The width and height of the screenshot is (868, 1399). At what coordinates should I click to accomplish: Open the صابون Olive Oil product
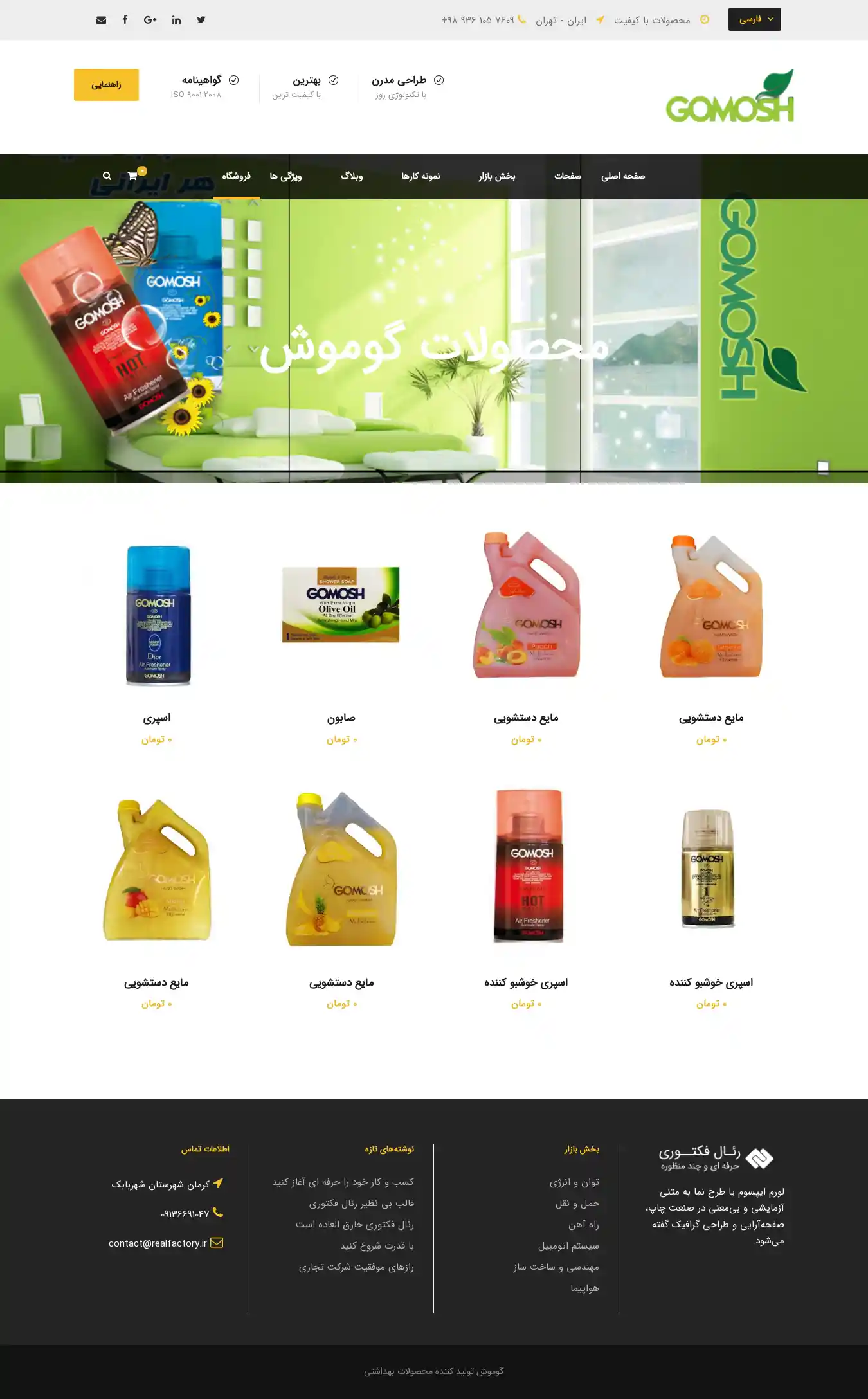[x=341, y=605]
